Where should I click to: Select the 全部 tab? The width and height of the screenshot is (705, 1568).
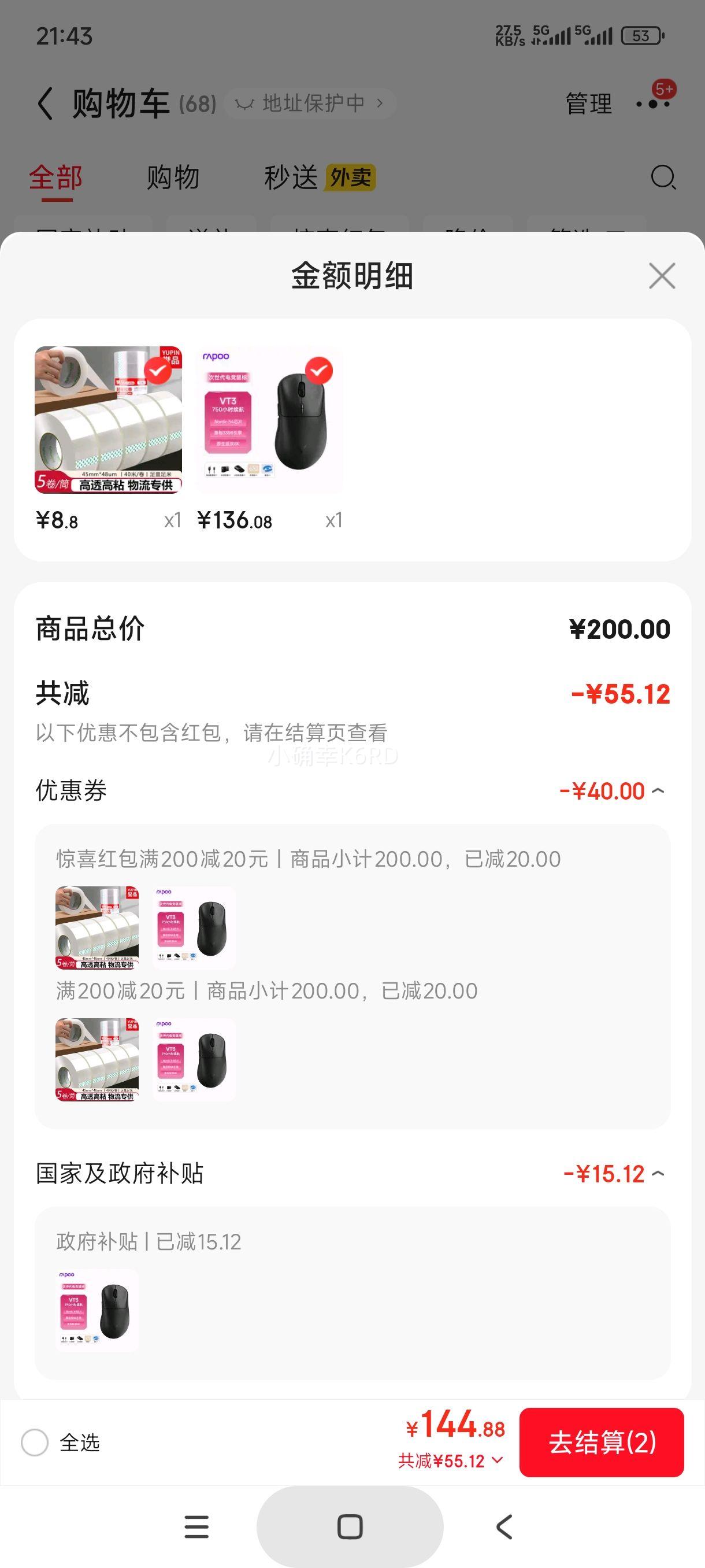[x=55, y=177]
